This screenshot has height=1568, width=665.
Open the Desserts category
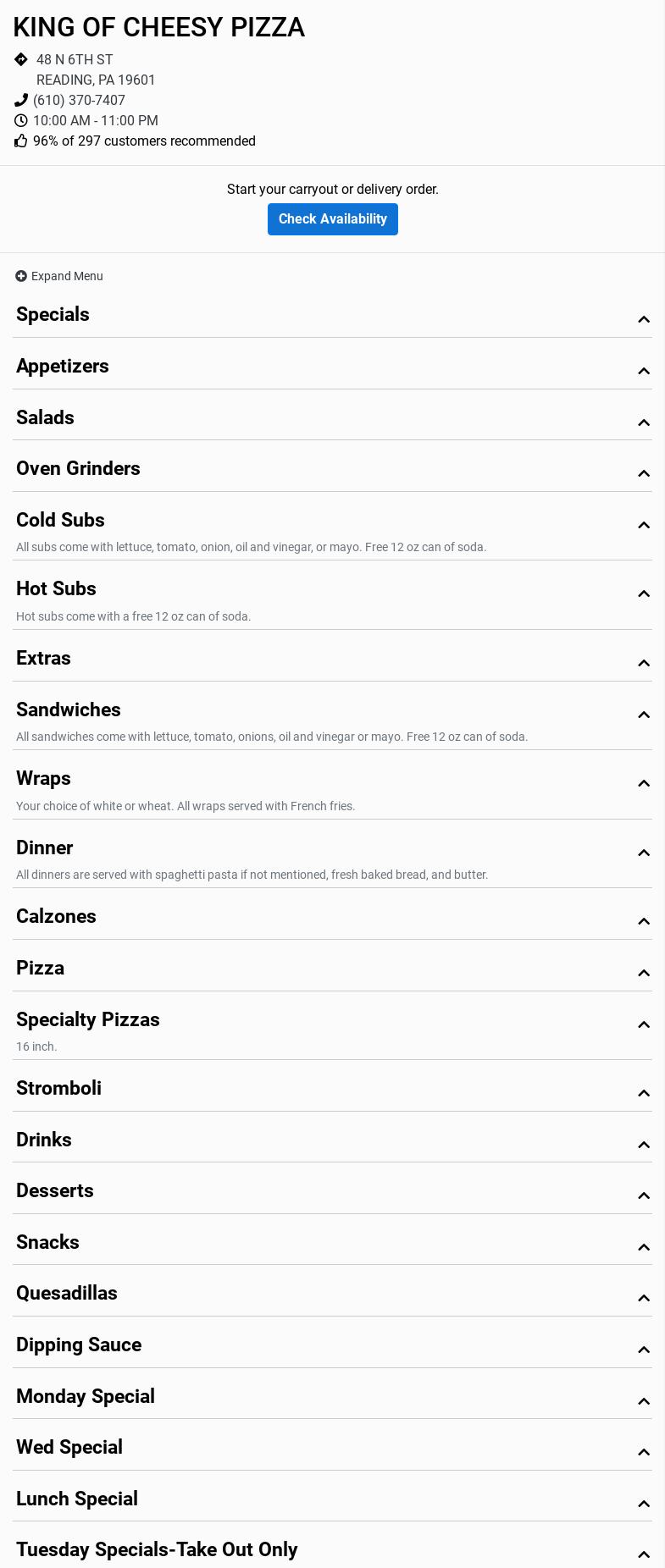tap(332, 1191)
